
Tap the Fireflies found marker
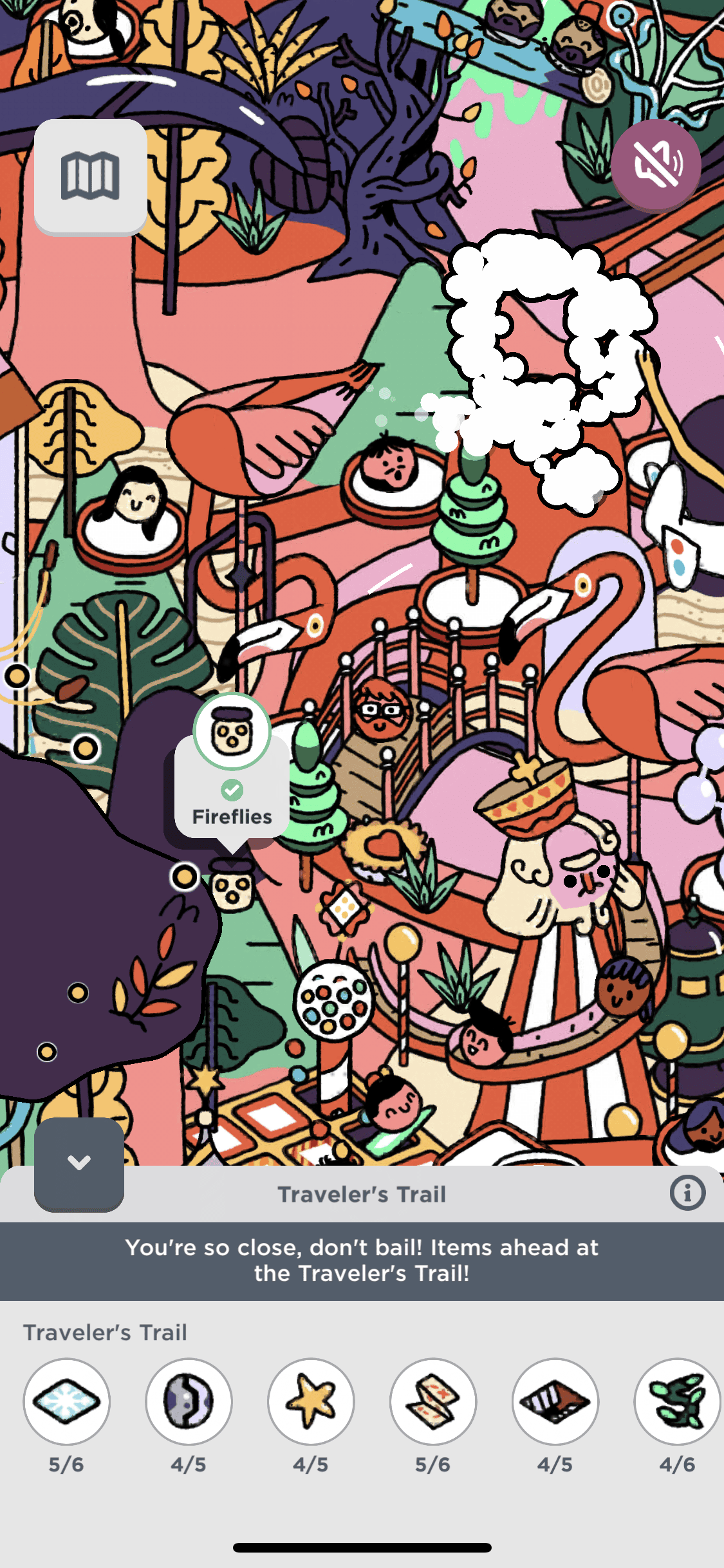tap(232, 732)
